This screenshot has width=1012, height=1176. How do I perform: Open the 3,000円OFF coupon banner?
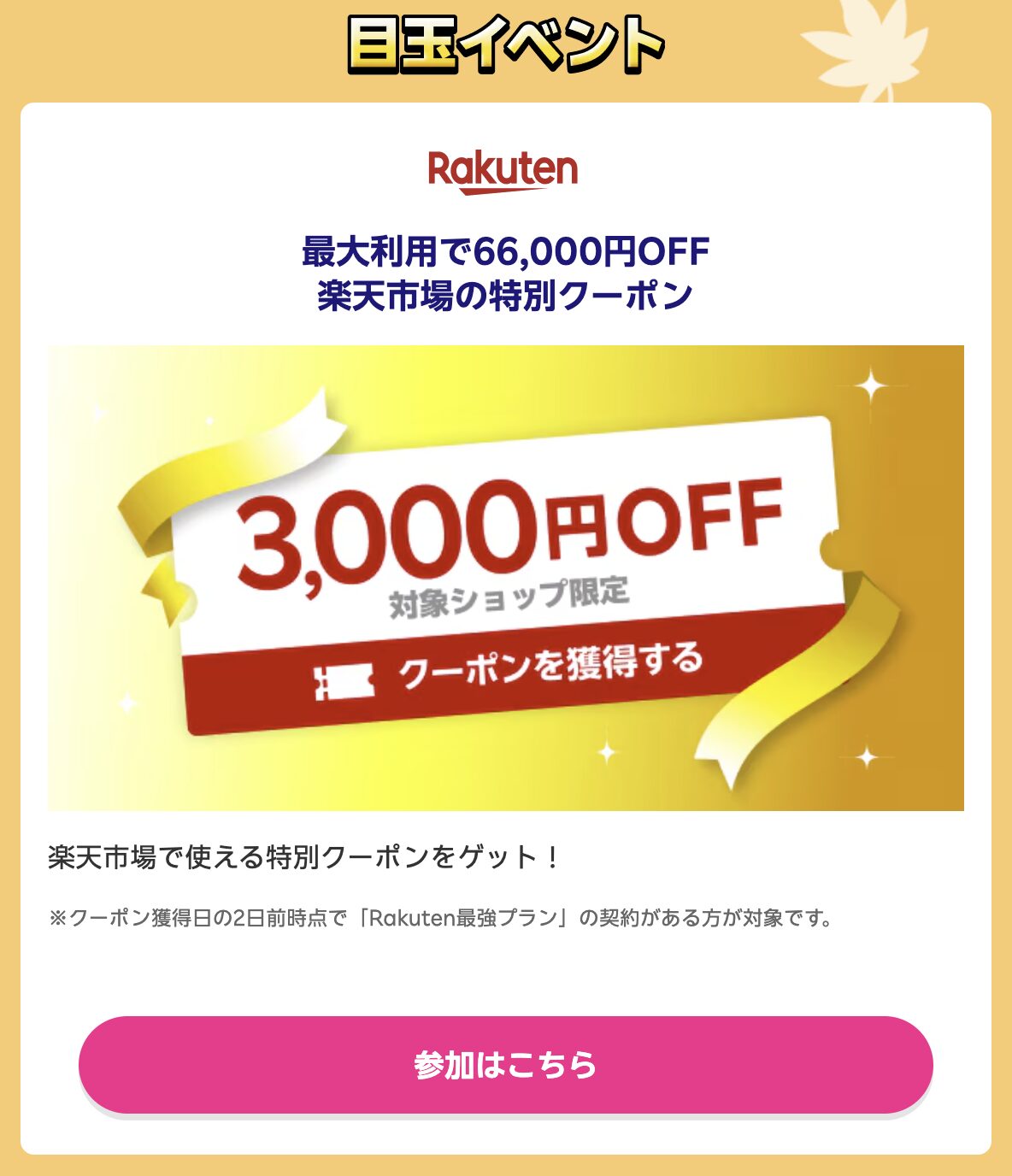[x=505, y=578]
